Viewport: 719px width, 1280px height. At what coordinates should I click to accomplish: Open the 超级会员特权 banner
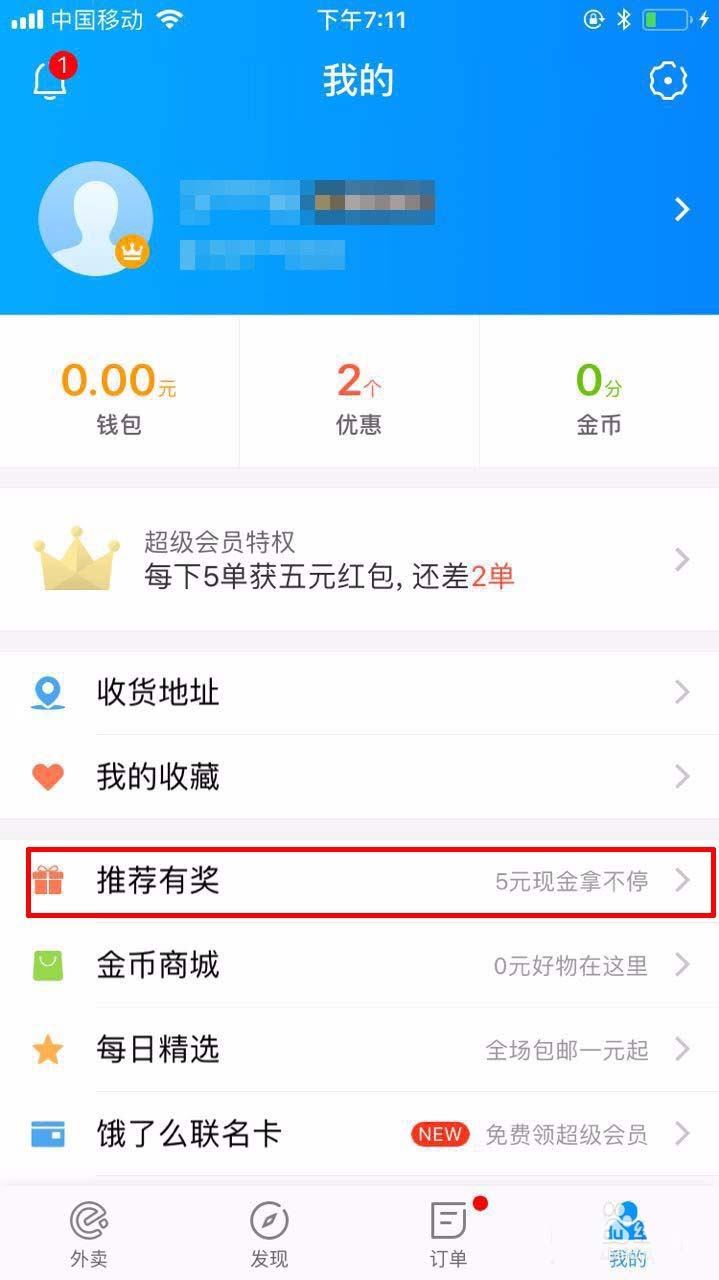(360, 561)
